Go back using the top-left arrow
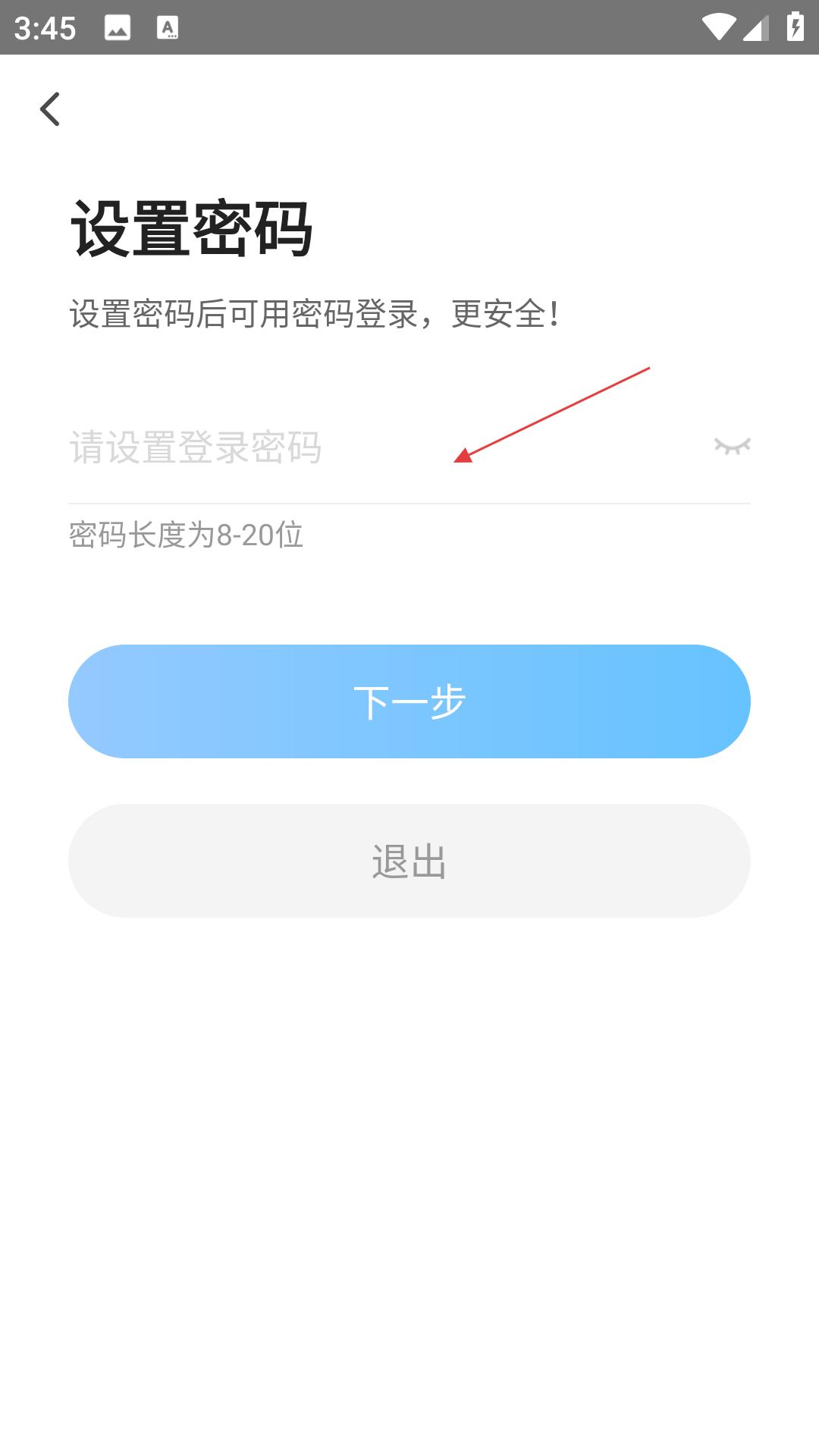Image resolution: width=819 pixels, height=1456 pixels. (x=50, y=109)
